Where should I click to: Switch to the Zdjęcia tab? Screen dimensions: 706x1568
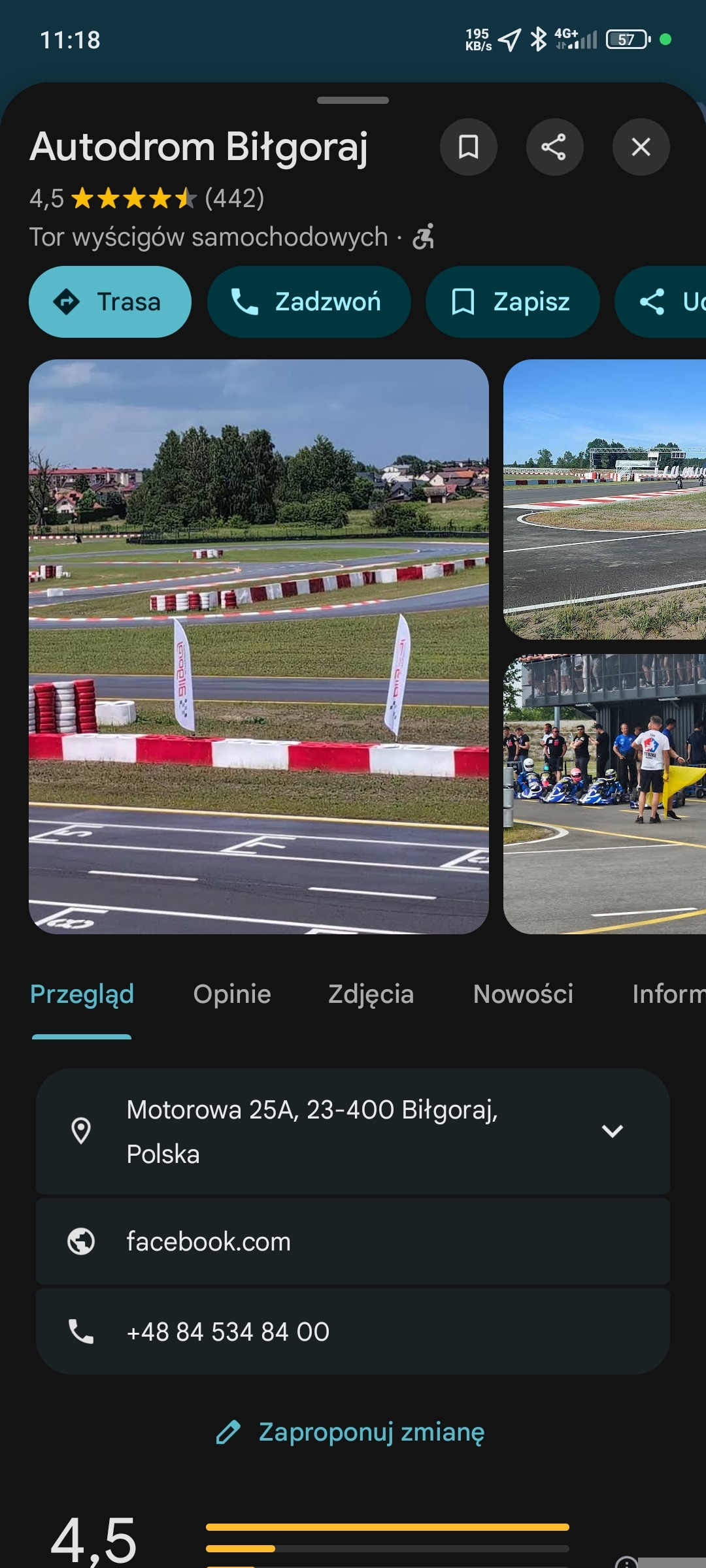[x=371, y=994]
